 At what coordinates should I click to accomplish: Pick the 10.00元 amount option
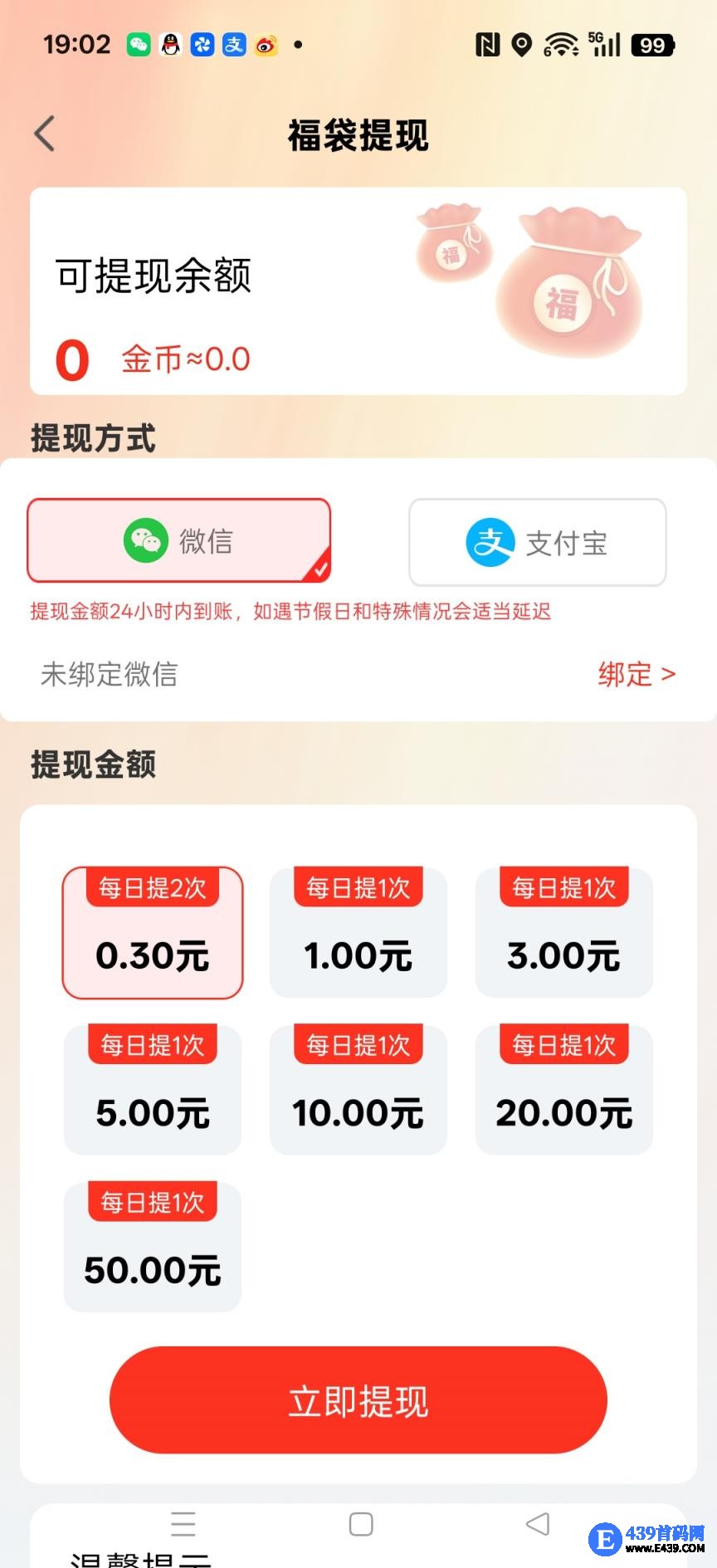pyautogui.click(x=358, y=1090)
